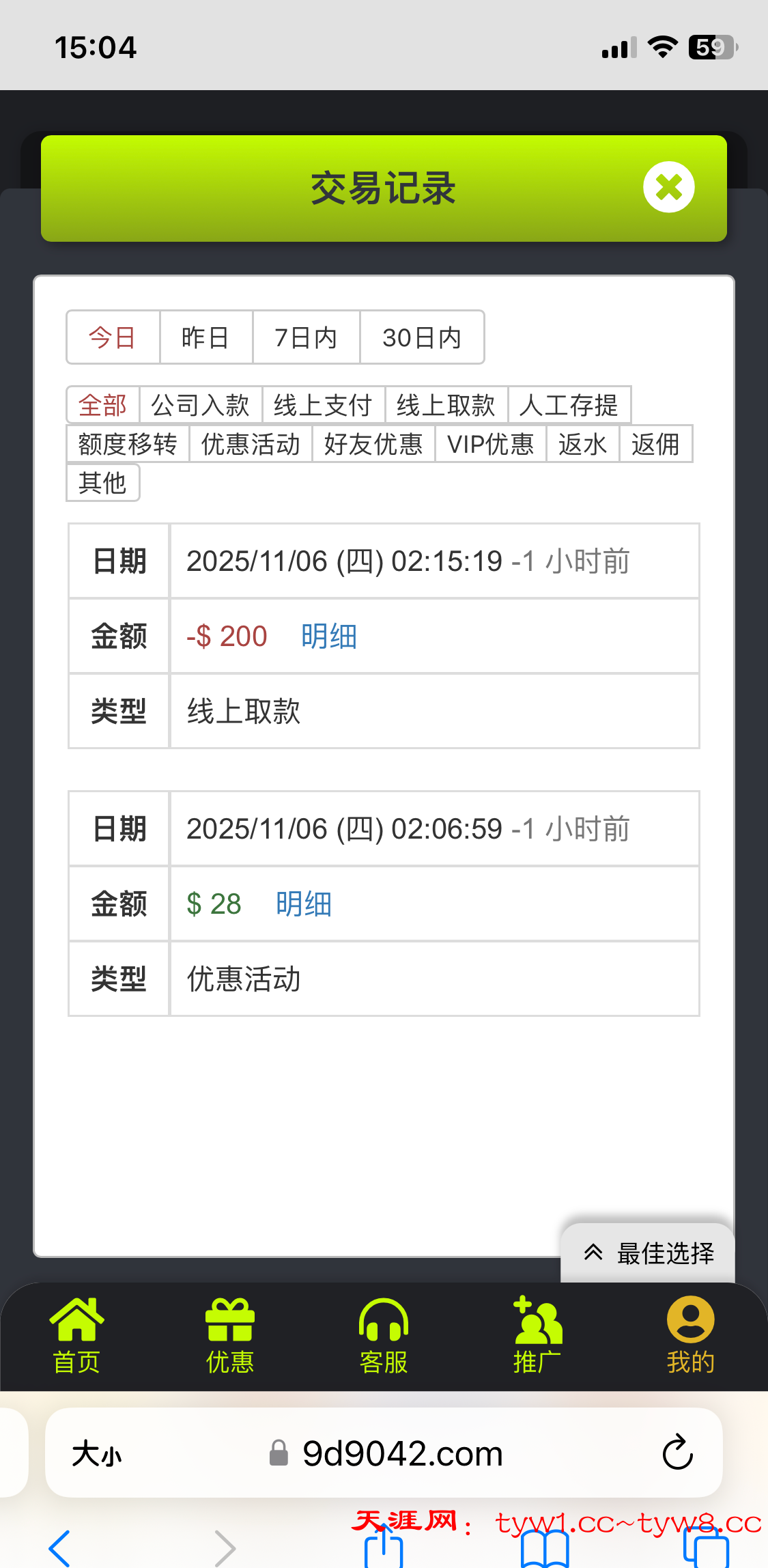Filter by 公司入款 transactions

[201, 405]
